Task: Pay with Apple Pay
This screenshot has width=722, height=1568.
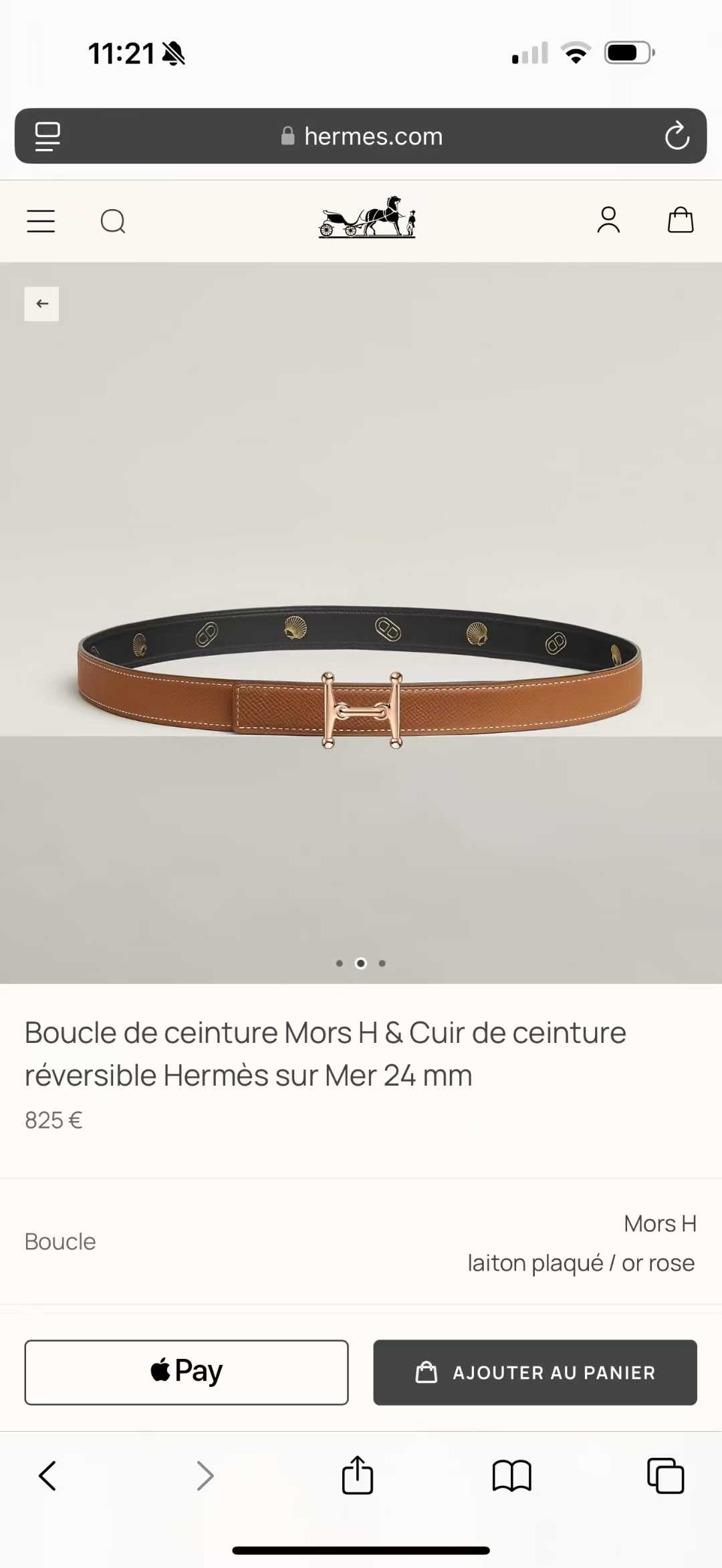Action: tap(187, 1372)
